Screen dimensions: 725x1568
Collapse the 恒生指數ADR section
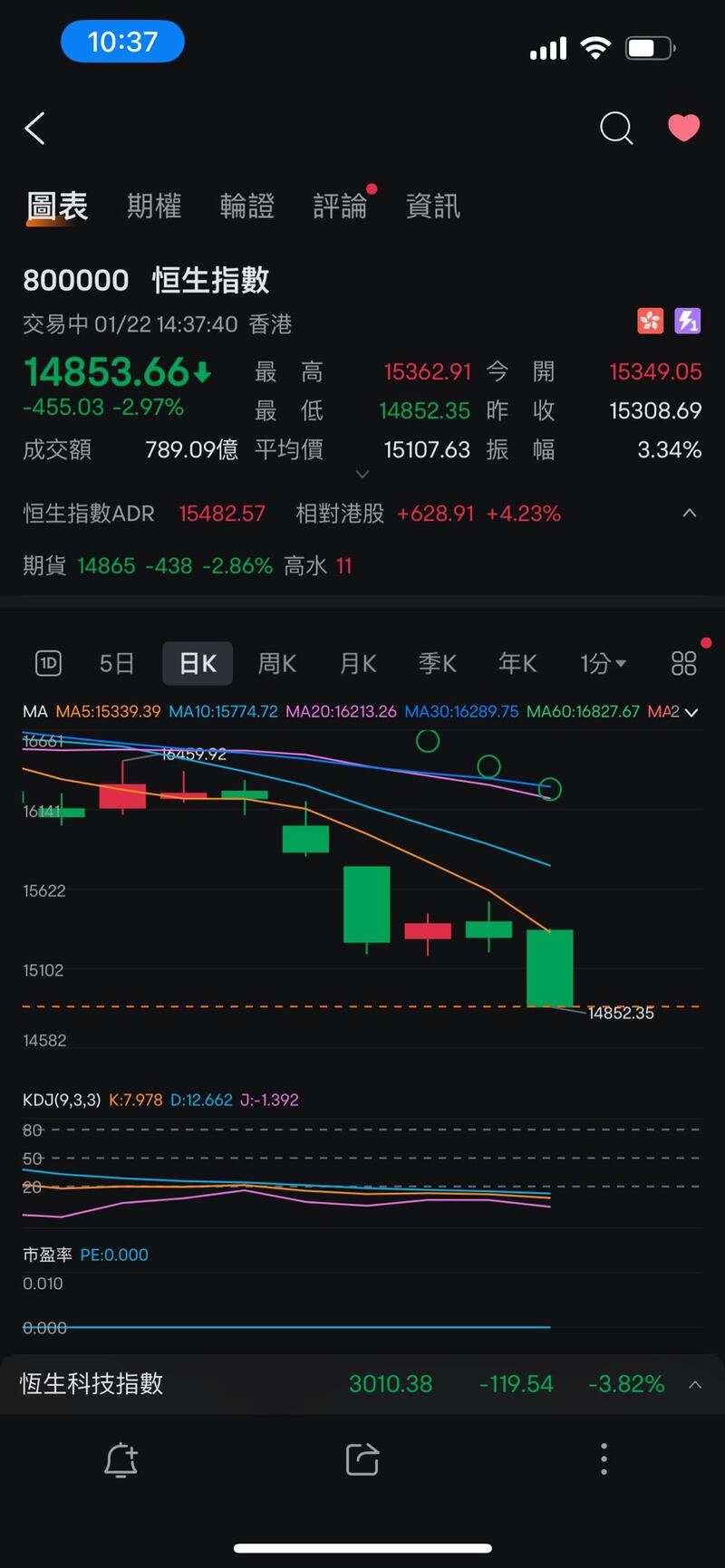coord(689,514)
